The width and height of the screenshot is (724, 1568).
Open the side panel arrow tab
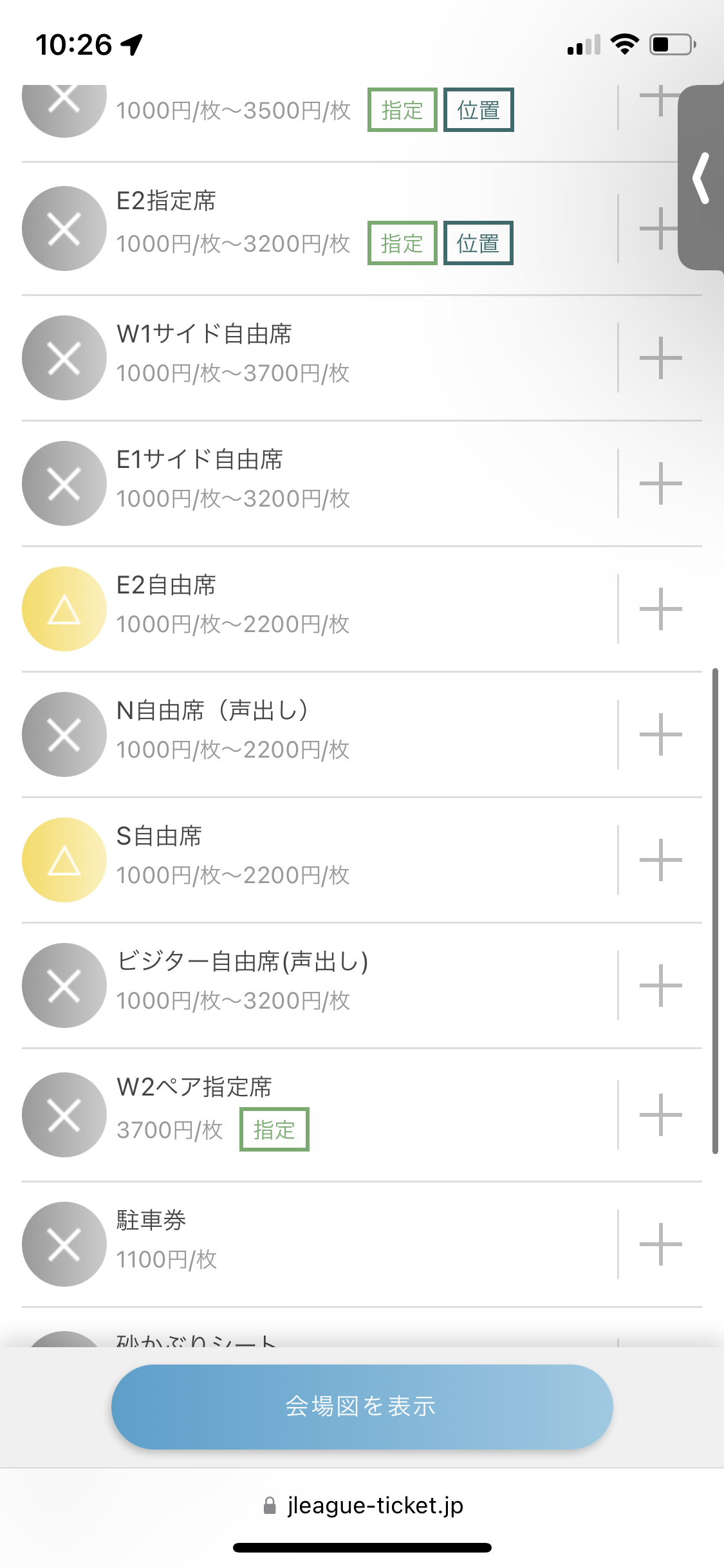point(701,178)
